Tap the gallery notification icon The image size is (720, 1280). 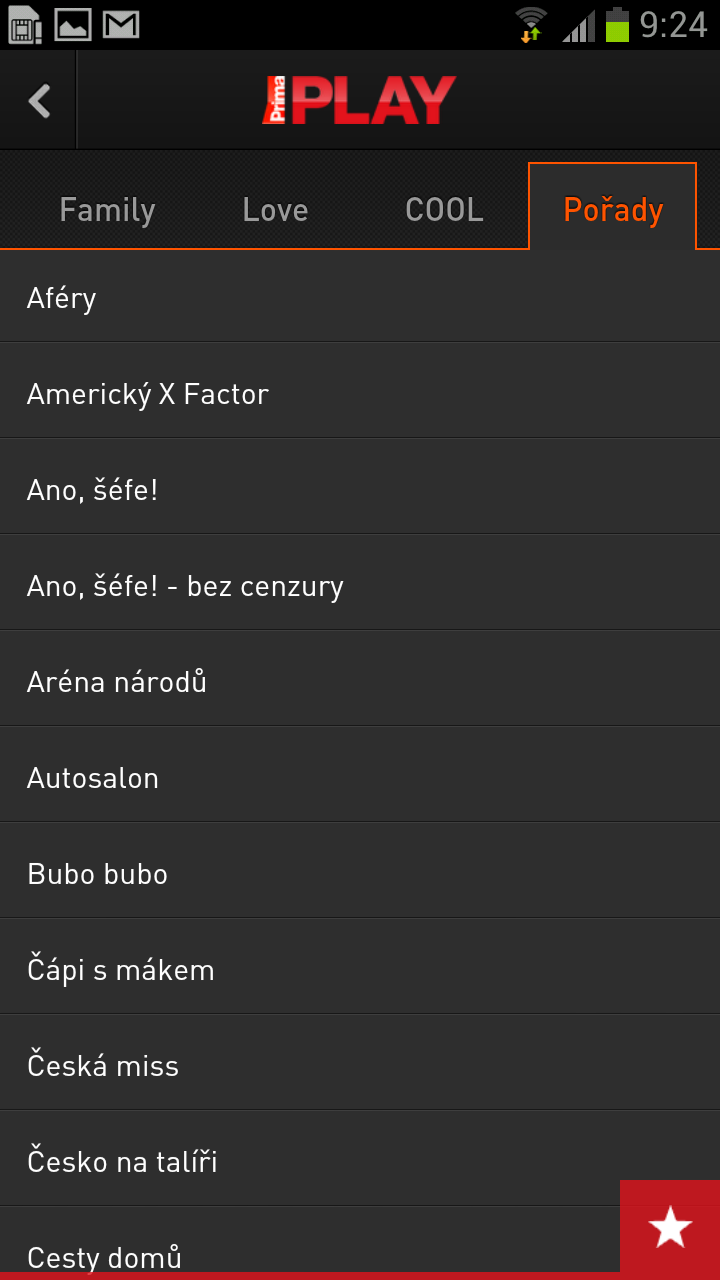71,27
